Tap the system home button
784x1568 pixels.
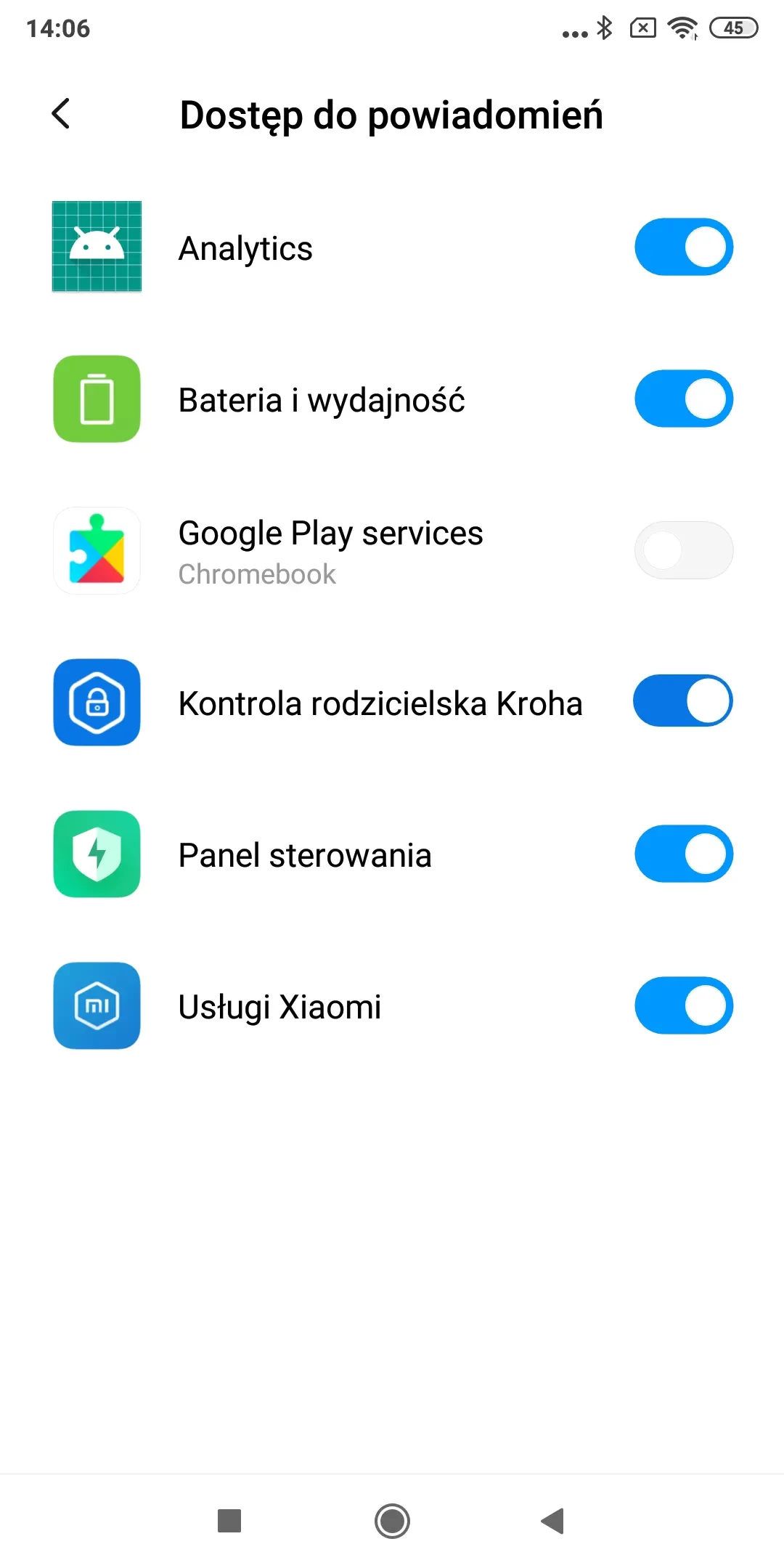(x=392, y=1521)
